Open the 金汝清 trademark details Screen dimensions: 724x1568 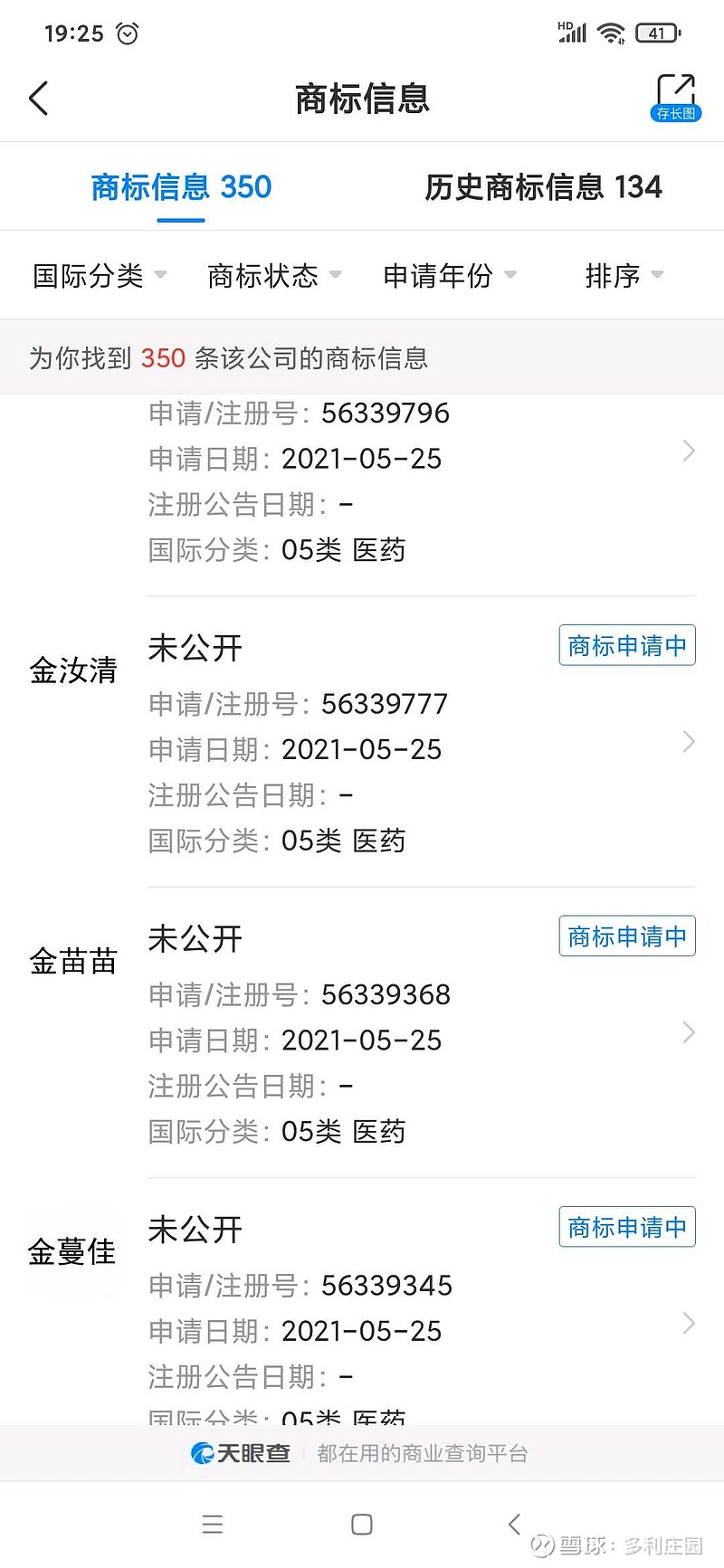362,742
